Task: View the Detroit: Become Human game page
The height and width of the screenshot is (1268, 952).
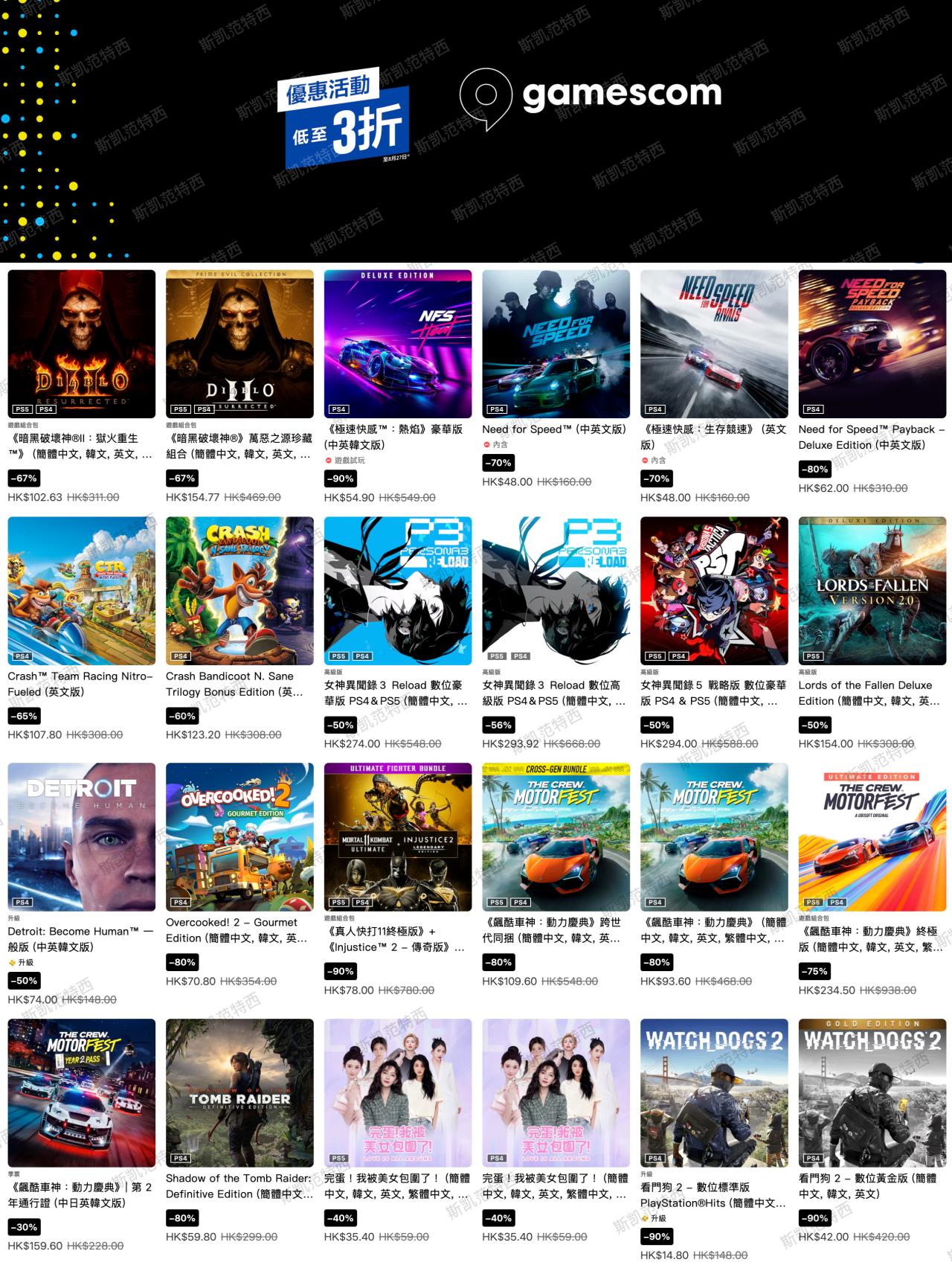Action: pos(82,836)
